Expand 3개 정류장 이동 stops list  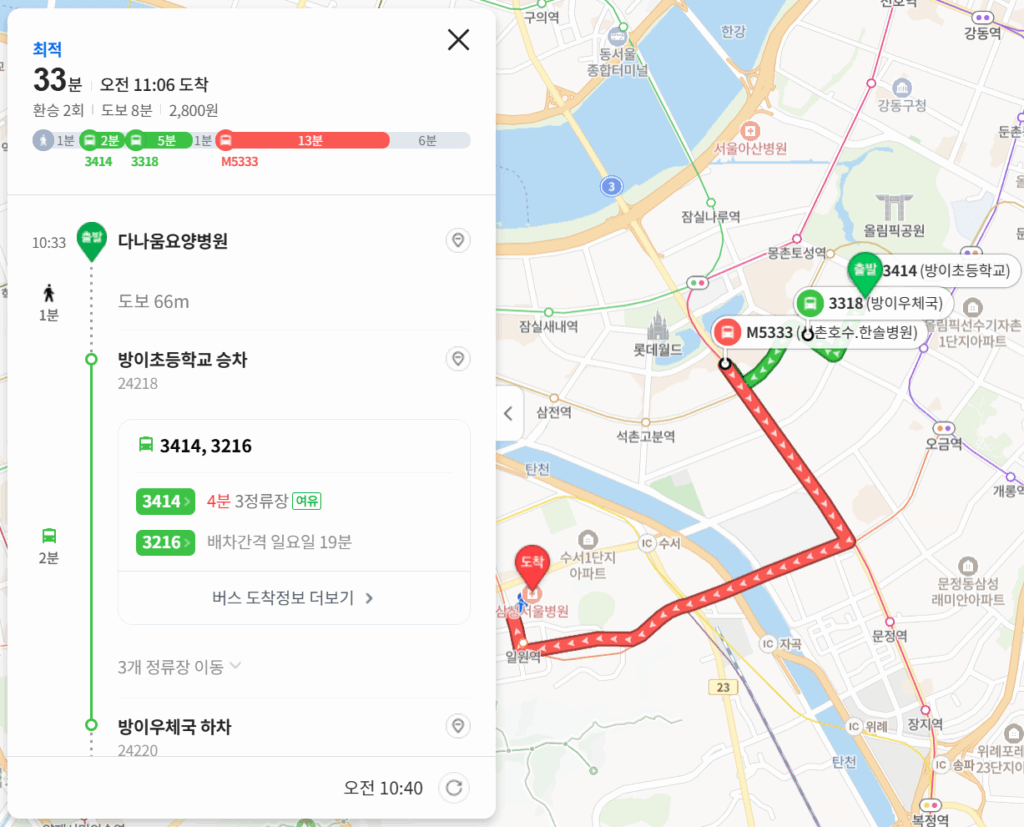pyautogui.click(x=180, y=666)
